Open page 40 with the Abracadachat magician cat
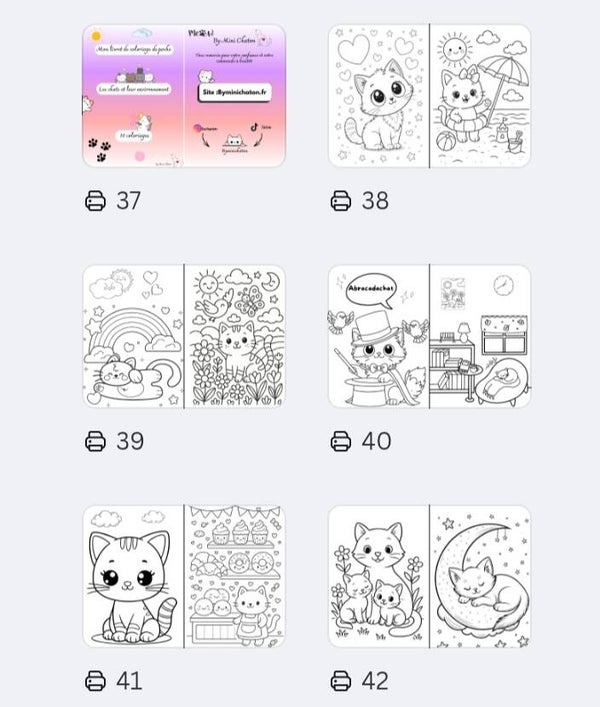Image resolution: width=600 pixels, height=707 pixels. point(430,336)
